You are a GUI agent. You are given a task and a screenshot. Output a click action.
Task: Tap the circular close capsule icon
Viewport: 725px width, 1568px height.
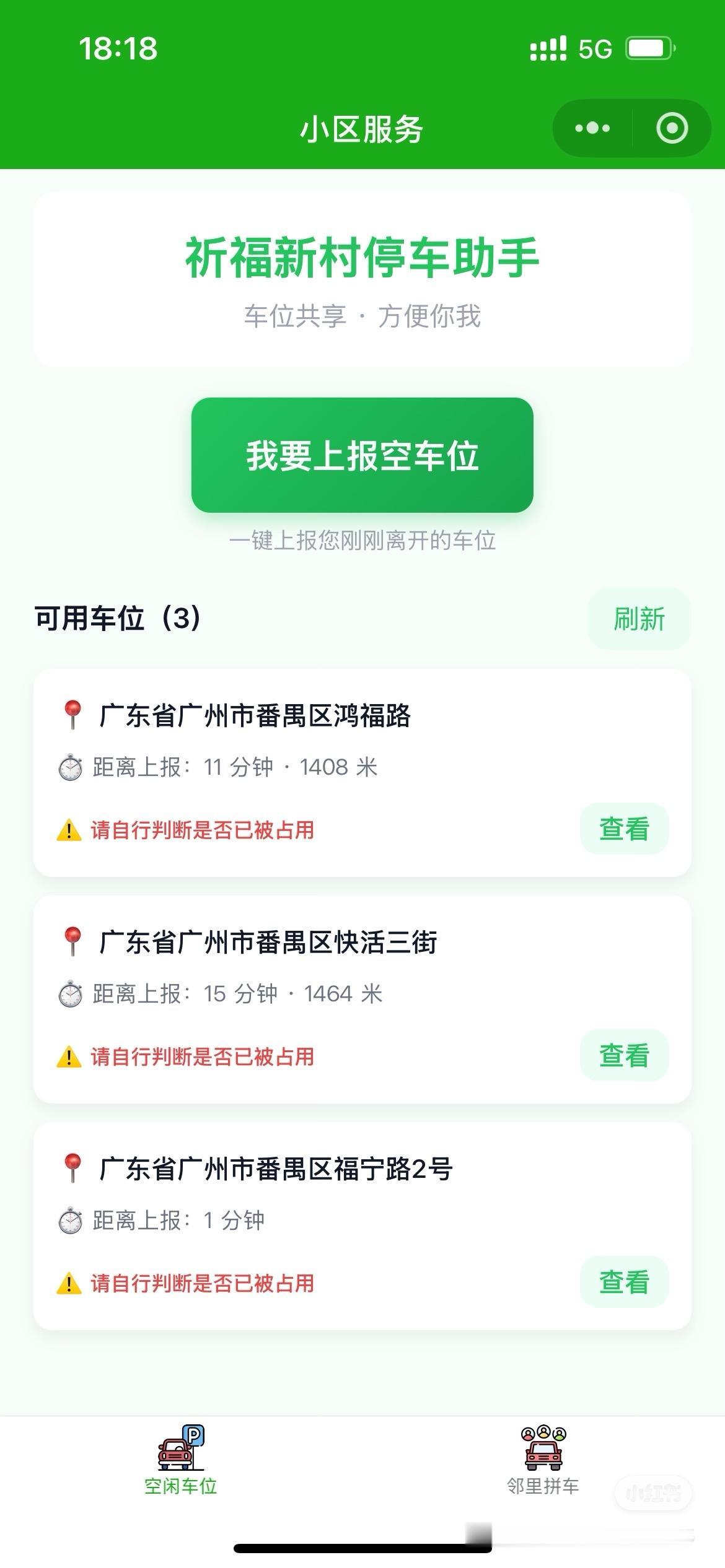coord(673,128)
